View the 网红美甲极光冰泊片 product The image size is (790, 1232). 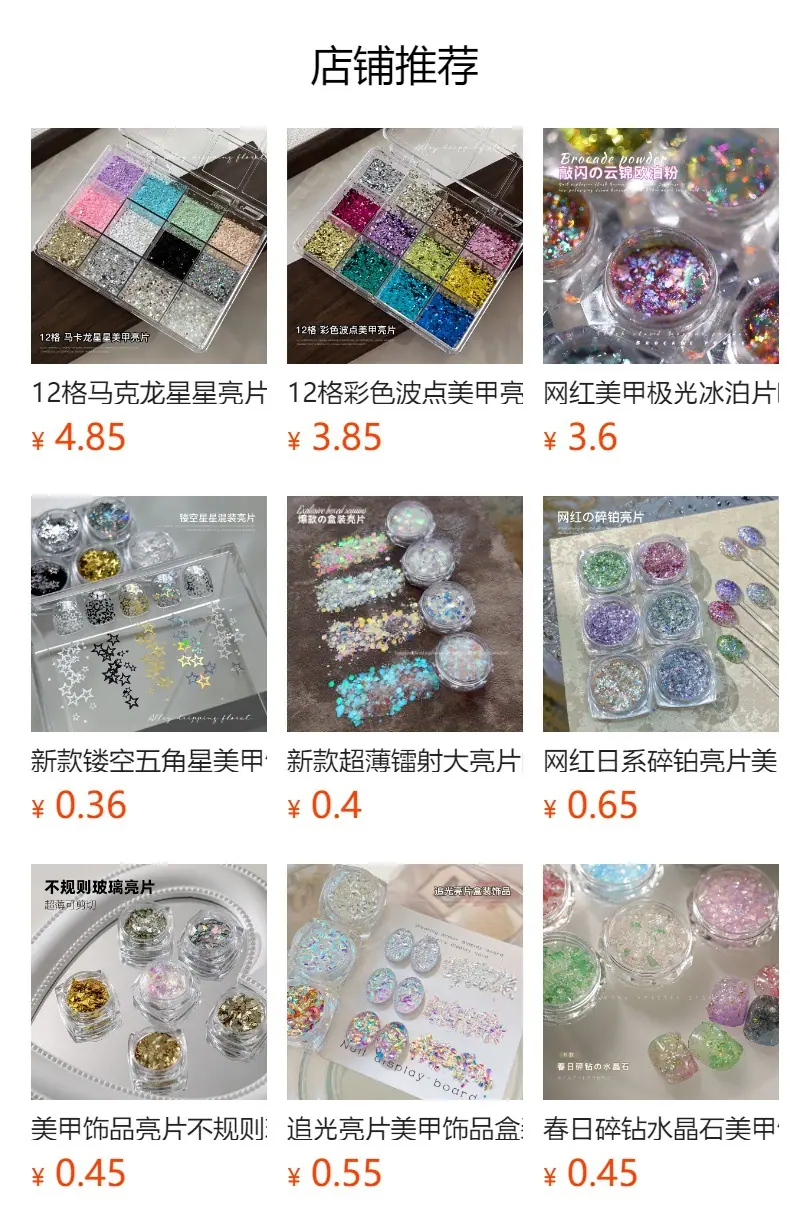point(661,292)
